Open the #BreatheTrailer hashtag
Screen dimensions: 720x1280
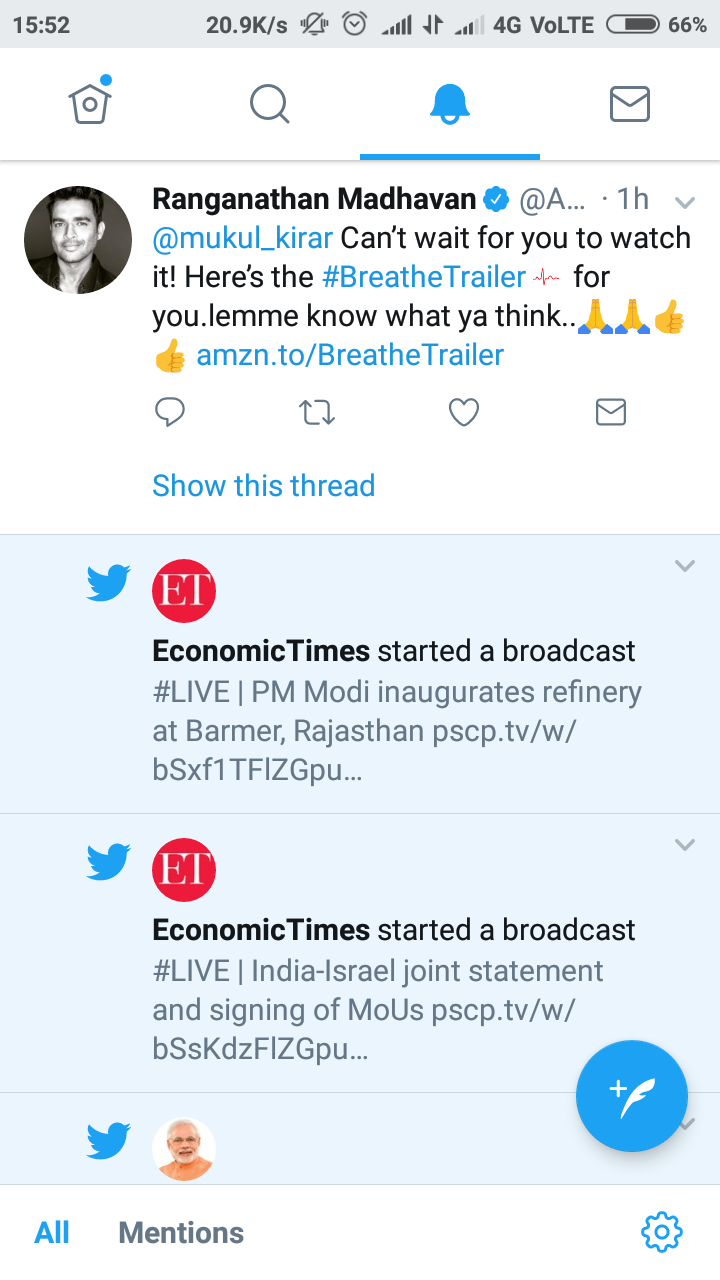pyautogui.click(x=424, y=276)
